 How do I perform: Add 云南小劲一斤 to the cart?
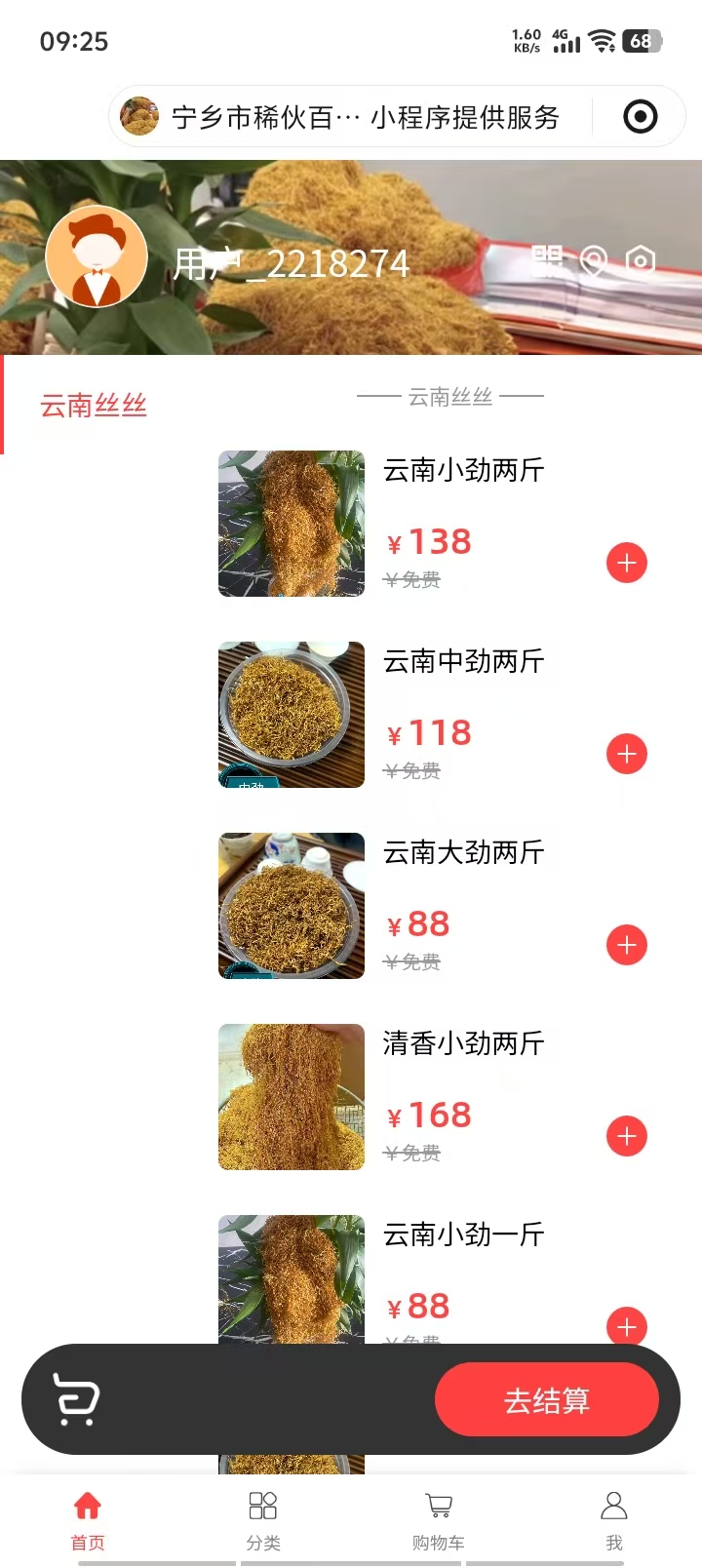click(627, 1326)
